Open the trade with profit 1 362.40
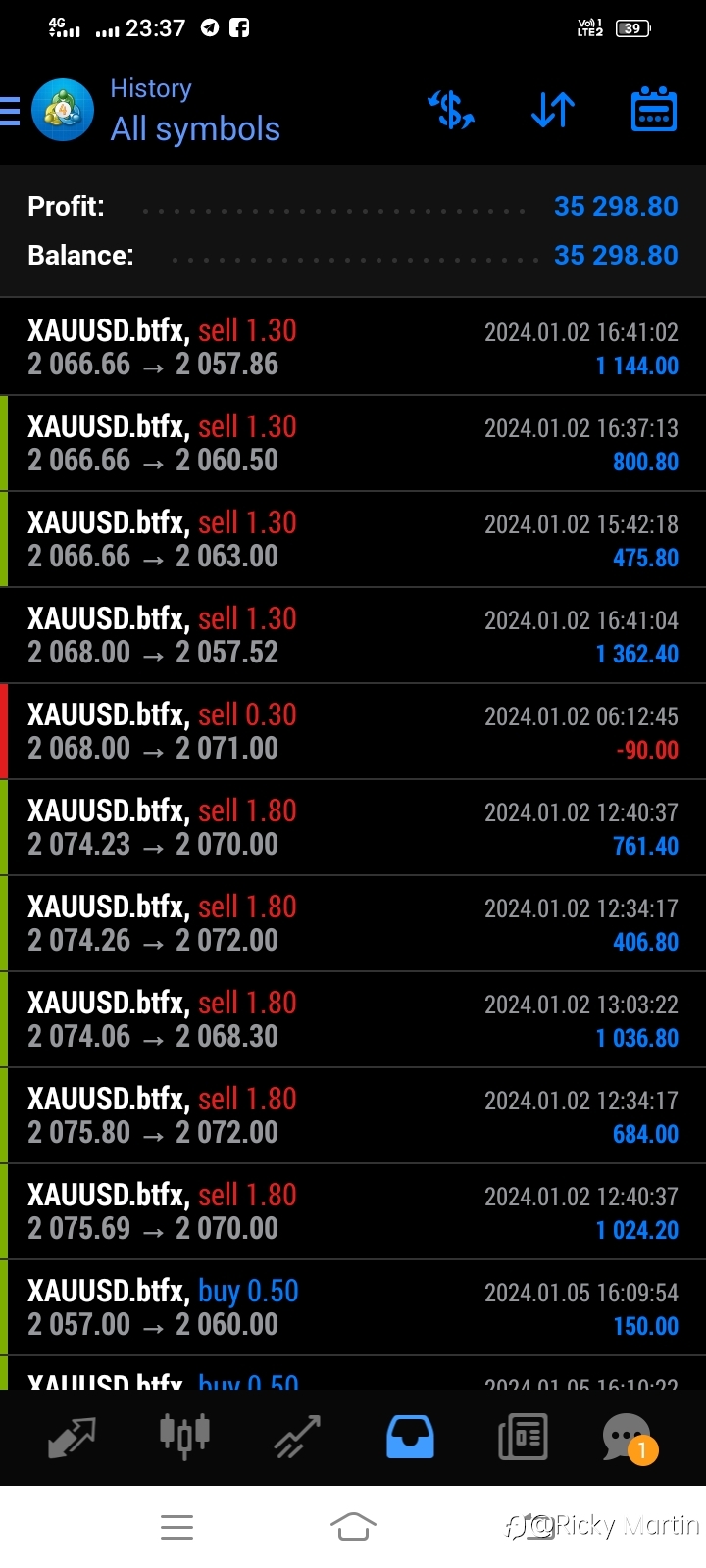 point(353,635)
